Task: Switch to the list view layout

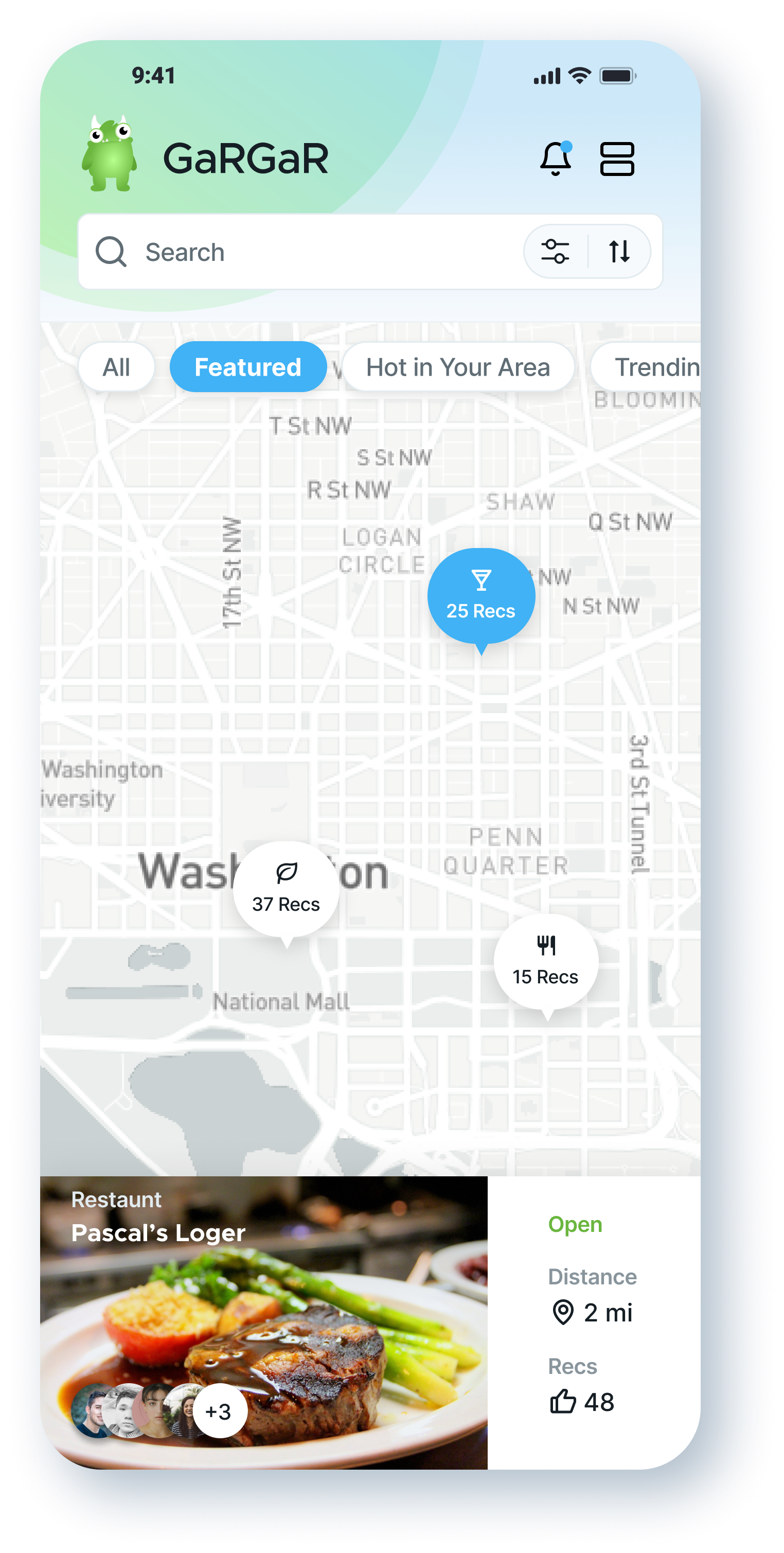Action: click(x=616, y=159)
